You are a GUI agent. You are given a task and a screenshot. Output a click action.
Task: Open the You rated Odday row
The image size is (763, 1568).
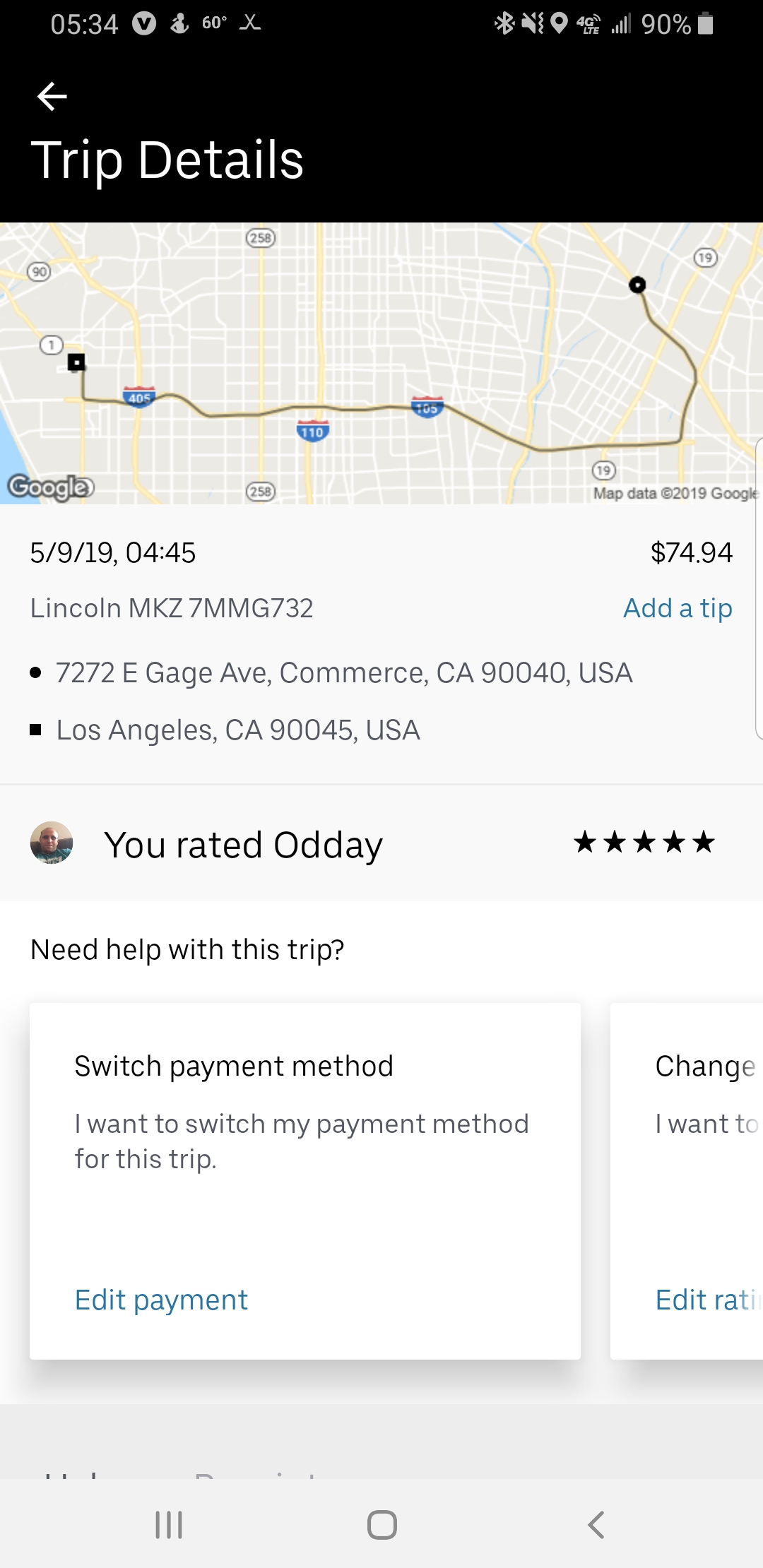pyautogui.click(x=381, y=843)
